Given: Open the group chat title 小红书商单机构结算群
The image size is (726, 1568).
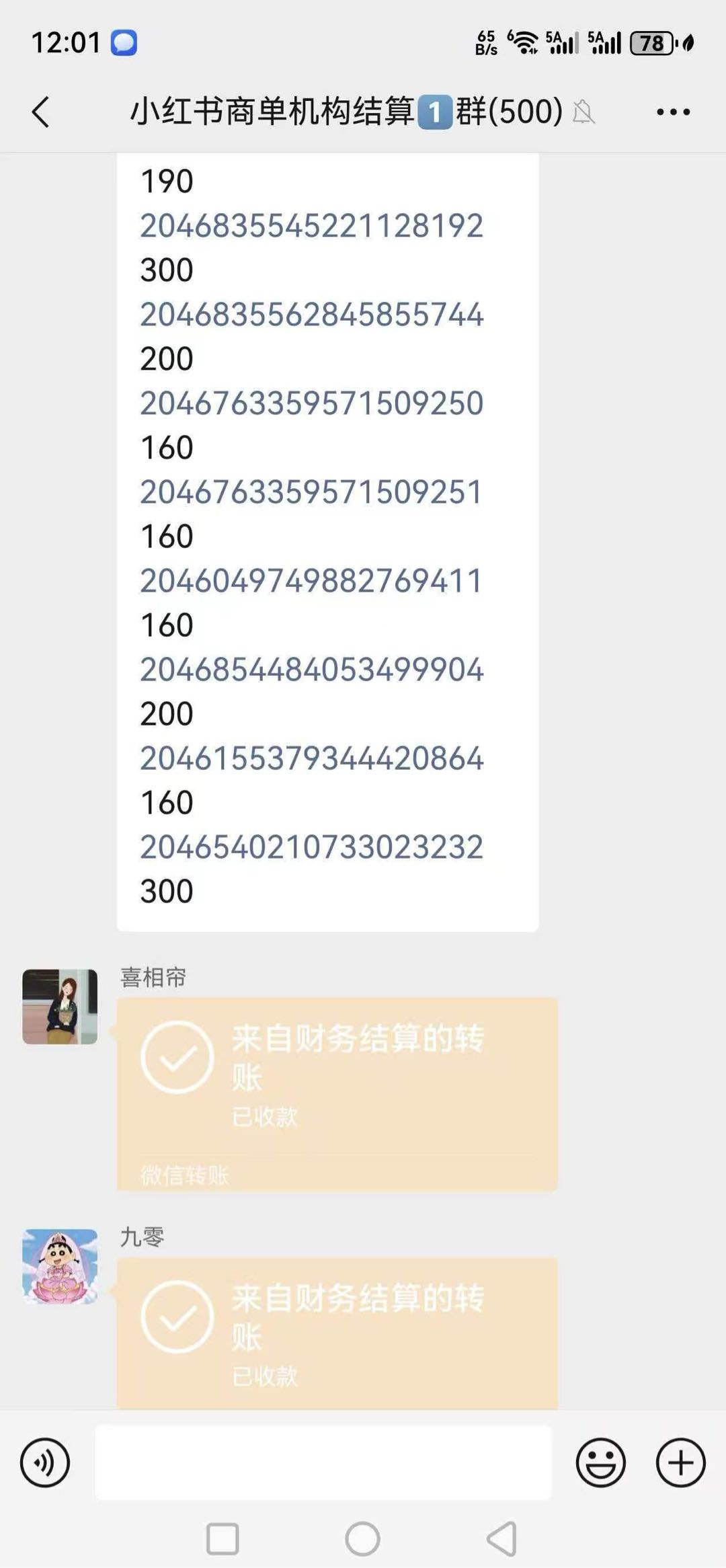Looking at the screenshot, I should point(344,111).
